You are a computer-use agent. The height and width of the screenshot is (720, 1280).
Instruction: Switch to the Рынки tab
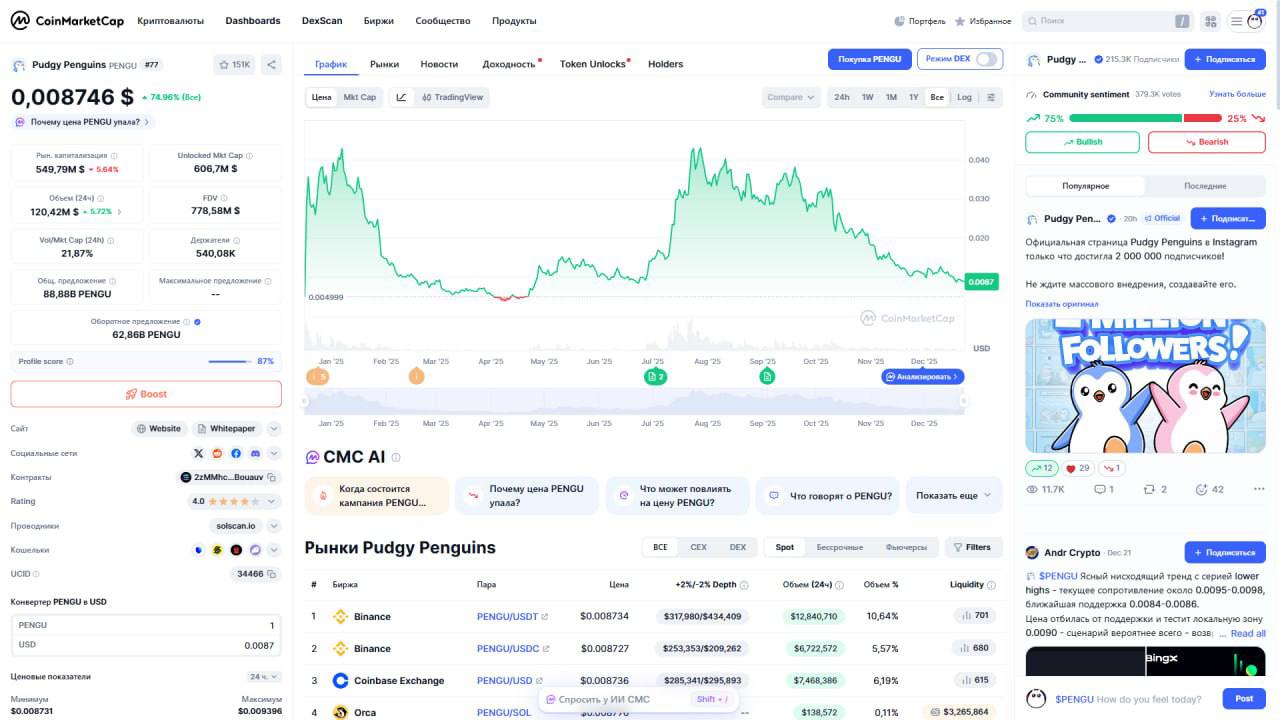(x=384, y=64)
